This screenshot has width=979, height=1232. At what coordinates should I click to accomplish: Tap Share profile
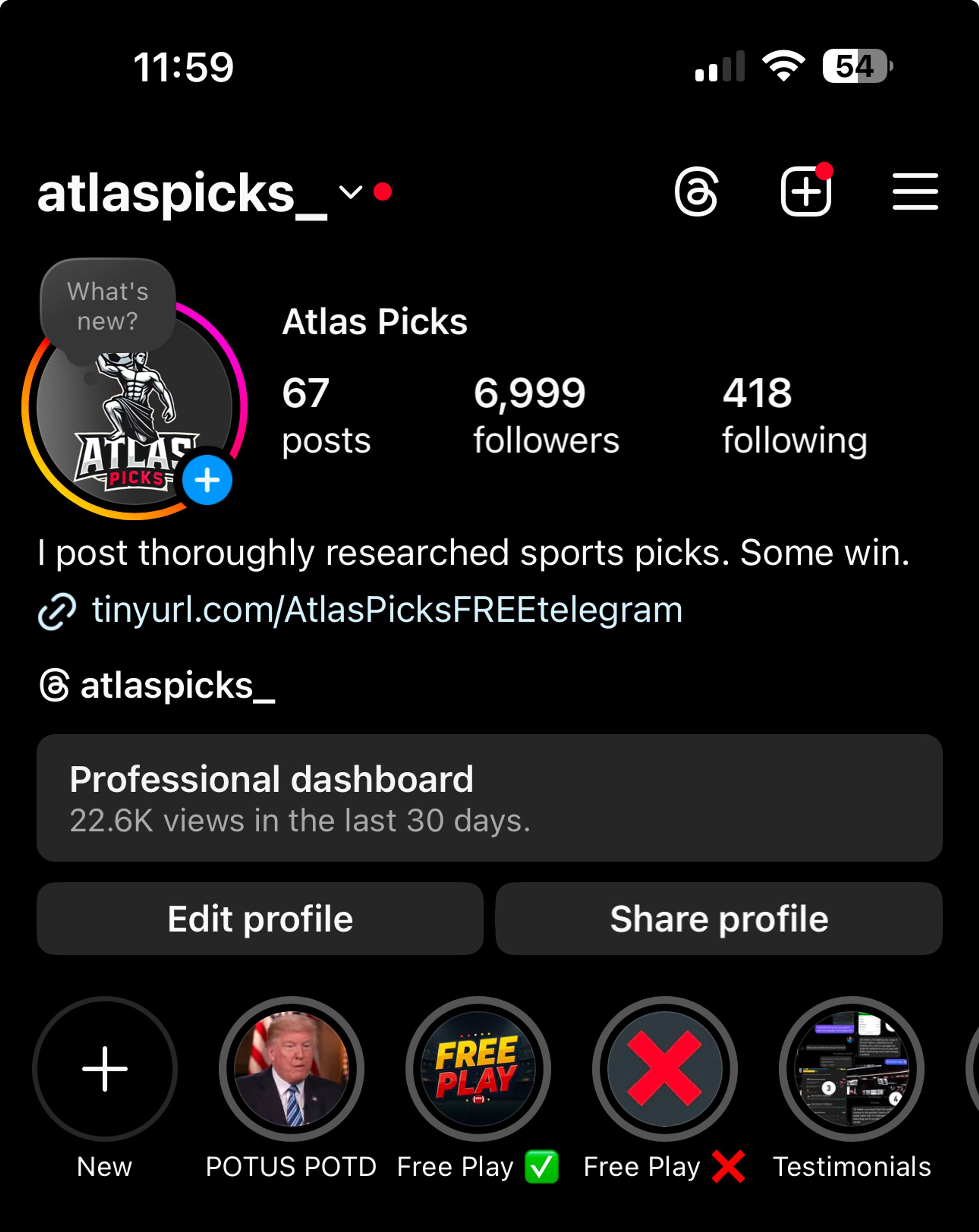[719, 919]
